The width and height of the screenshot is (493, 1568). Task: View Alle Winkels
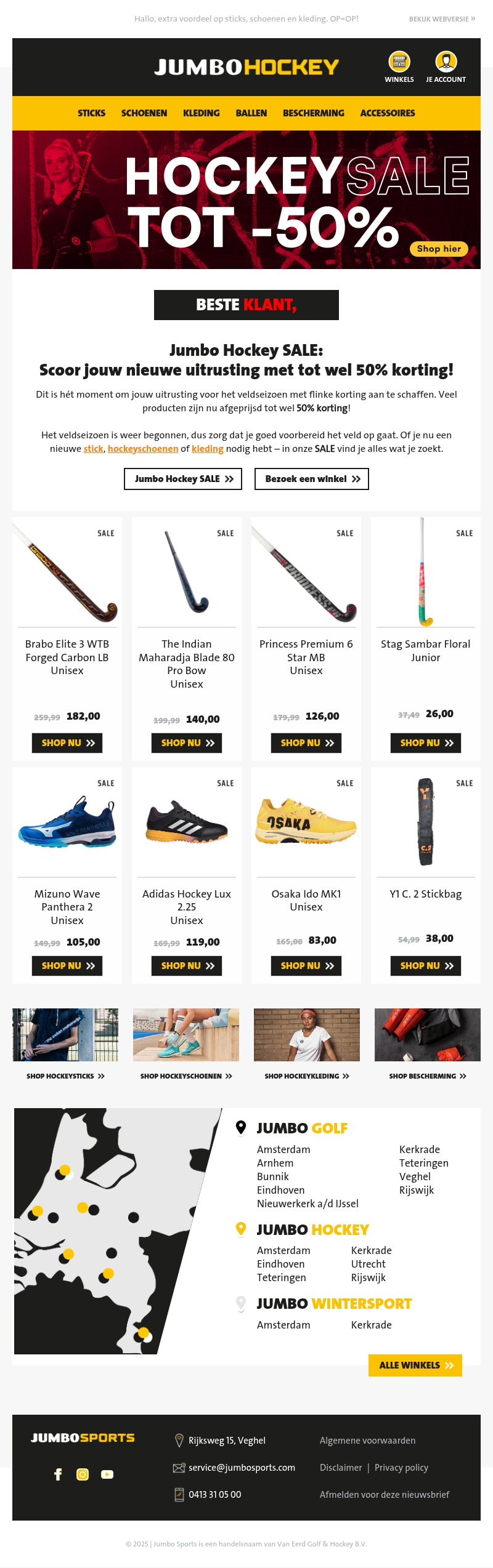click(x=415, y=1365)
